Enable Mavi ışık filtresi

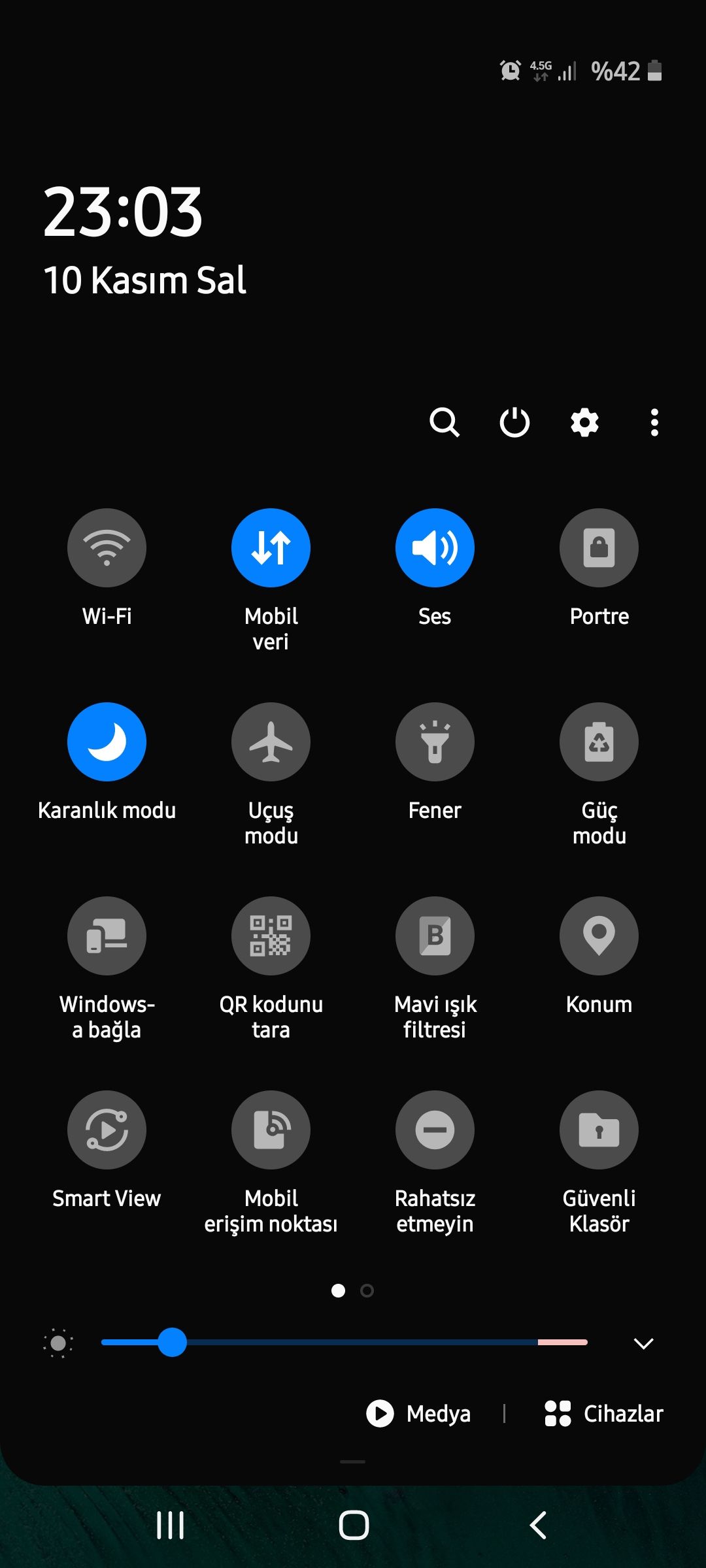tap(435, 936)
